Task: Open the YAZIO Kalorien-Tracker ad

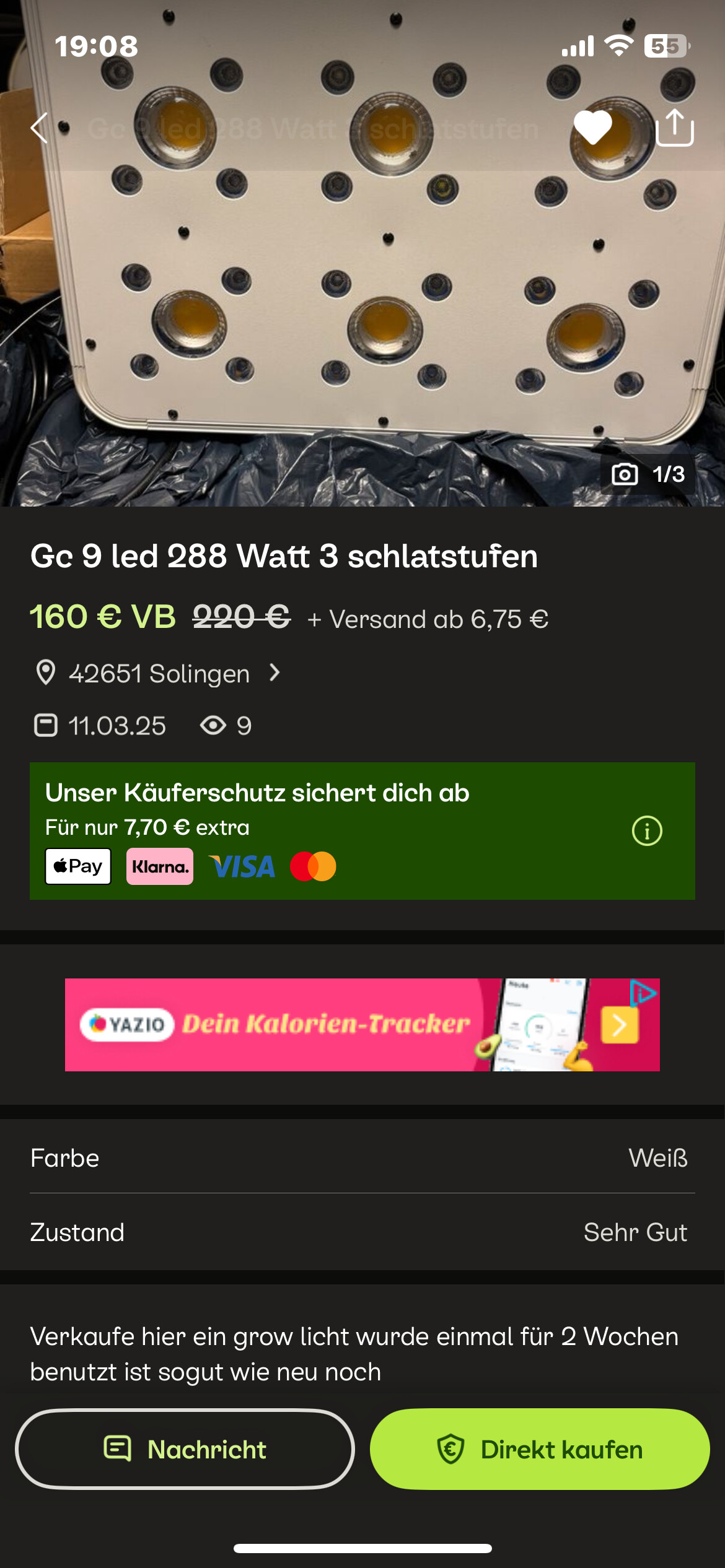Action: point(362,1024)
